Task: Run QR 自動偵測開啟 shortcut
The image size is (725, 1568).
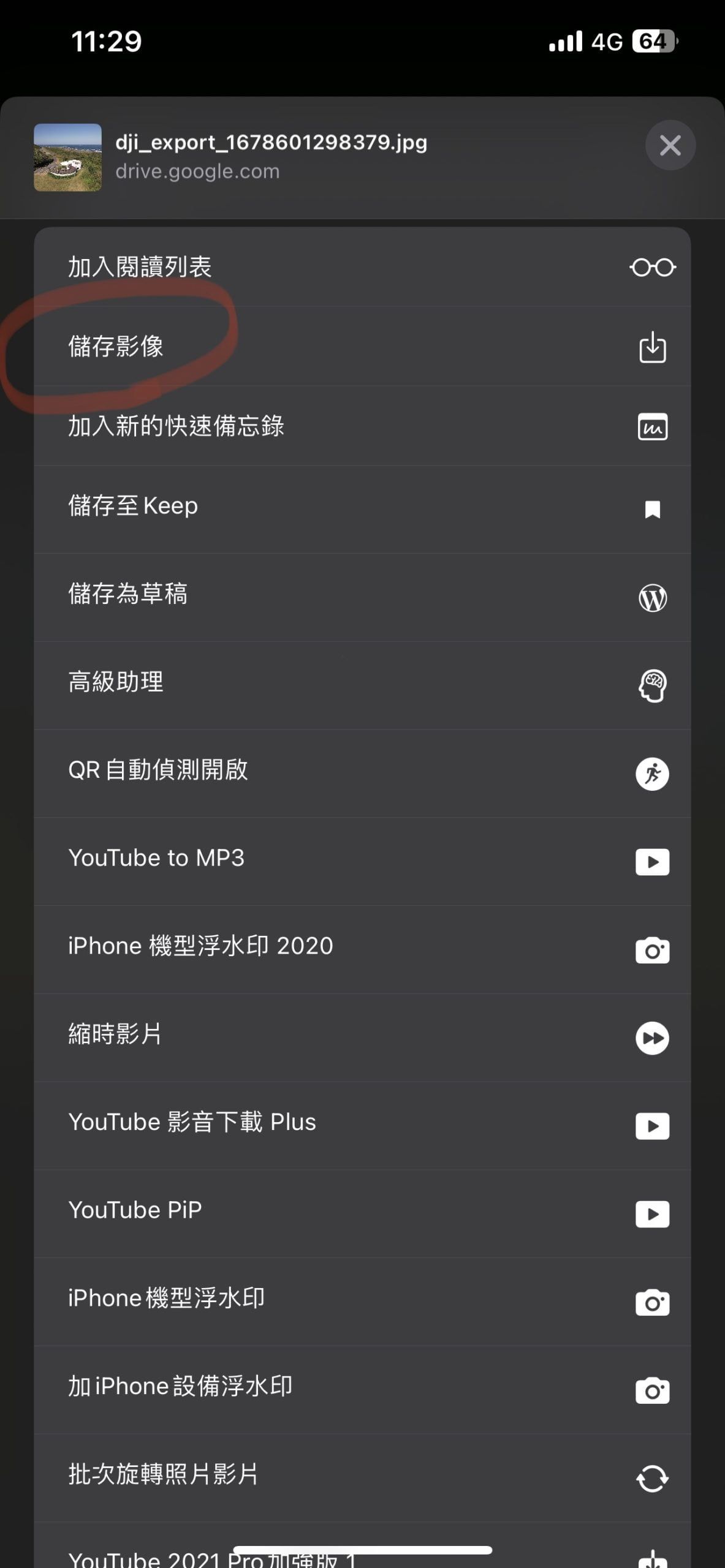Action: pos(362,771)
